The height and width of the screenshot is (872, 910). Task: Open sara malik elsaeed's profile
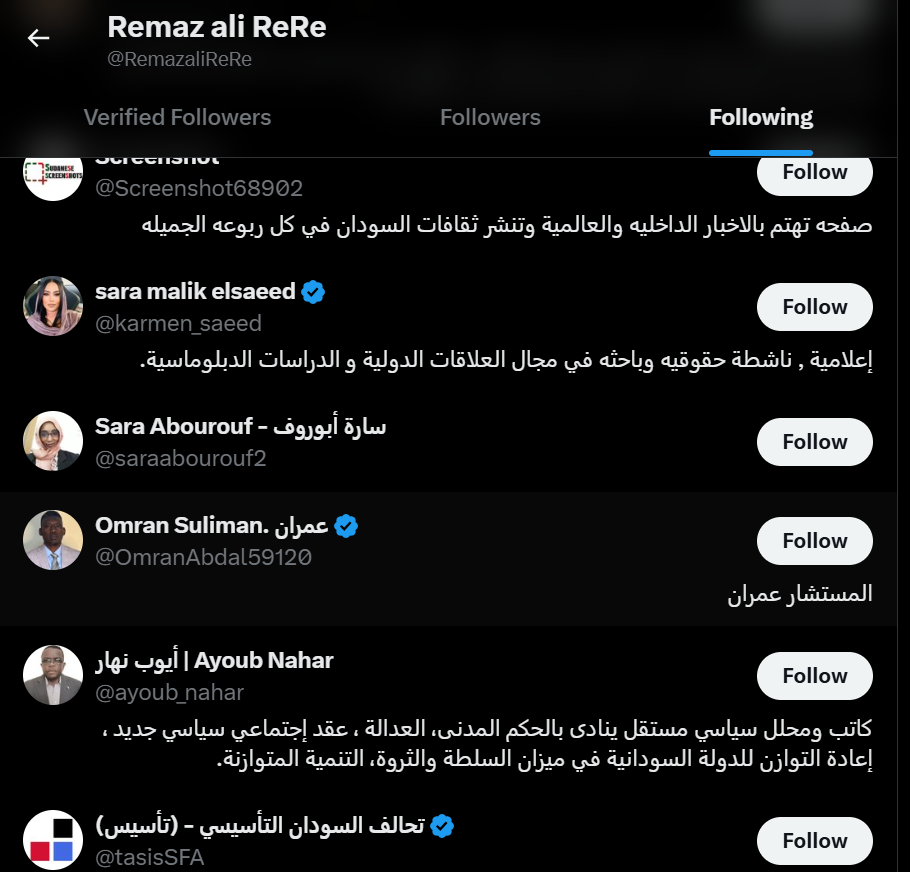[x=196, y=292]
